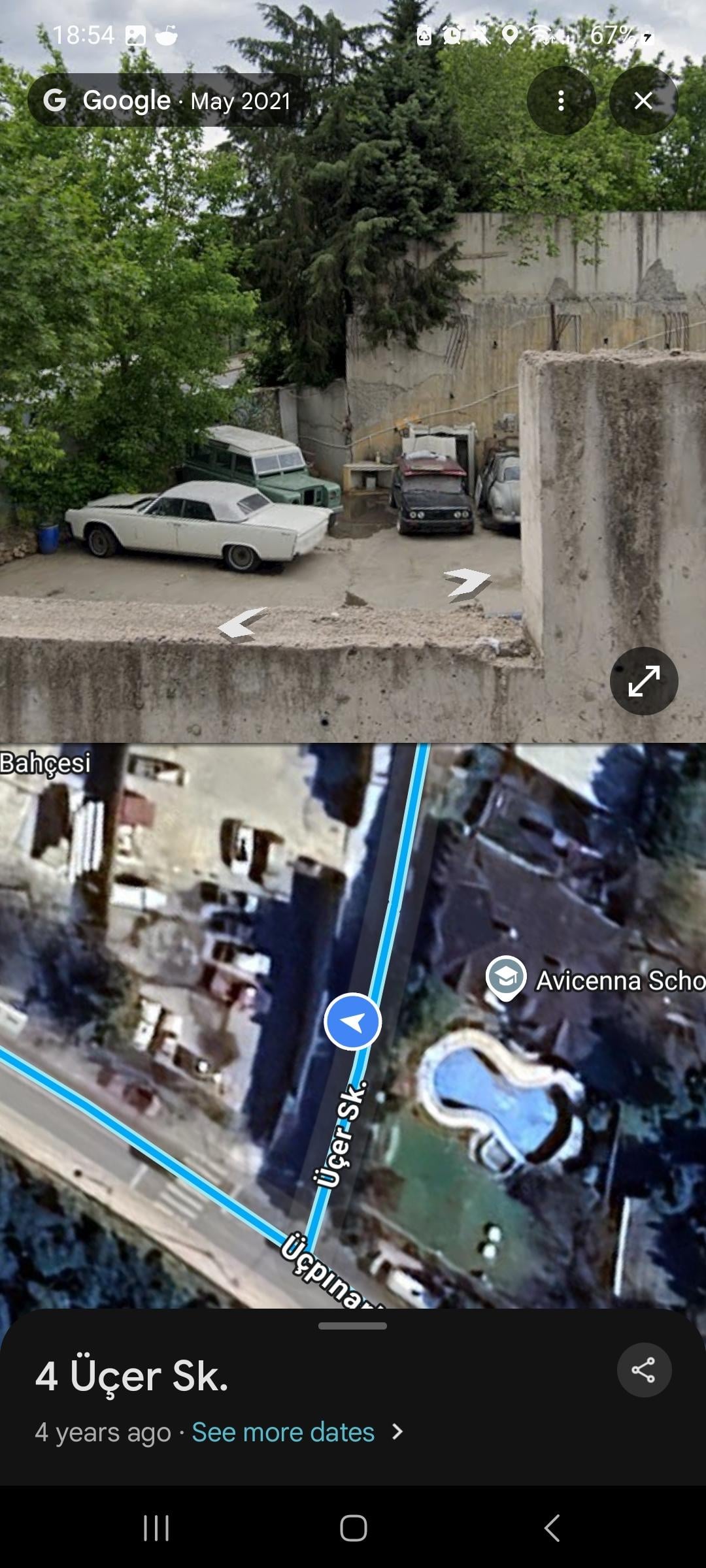Open the three-dot overflow menu

point(561,101)
